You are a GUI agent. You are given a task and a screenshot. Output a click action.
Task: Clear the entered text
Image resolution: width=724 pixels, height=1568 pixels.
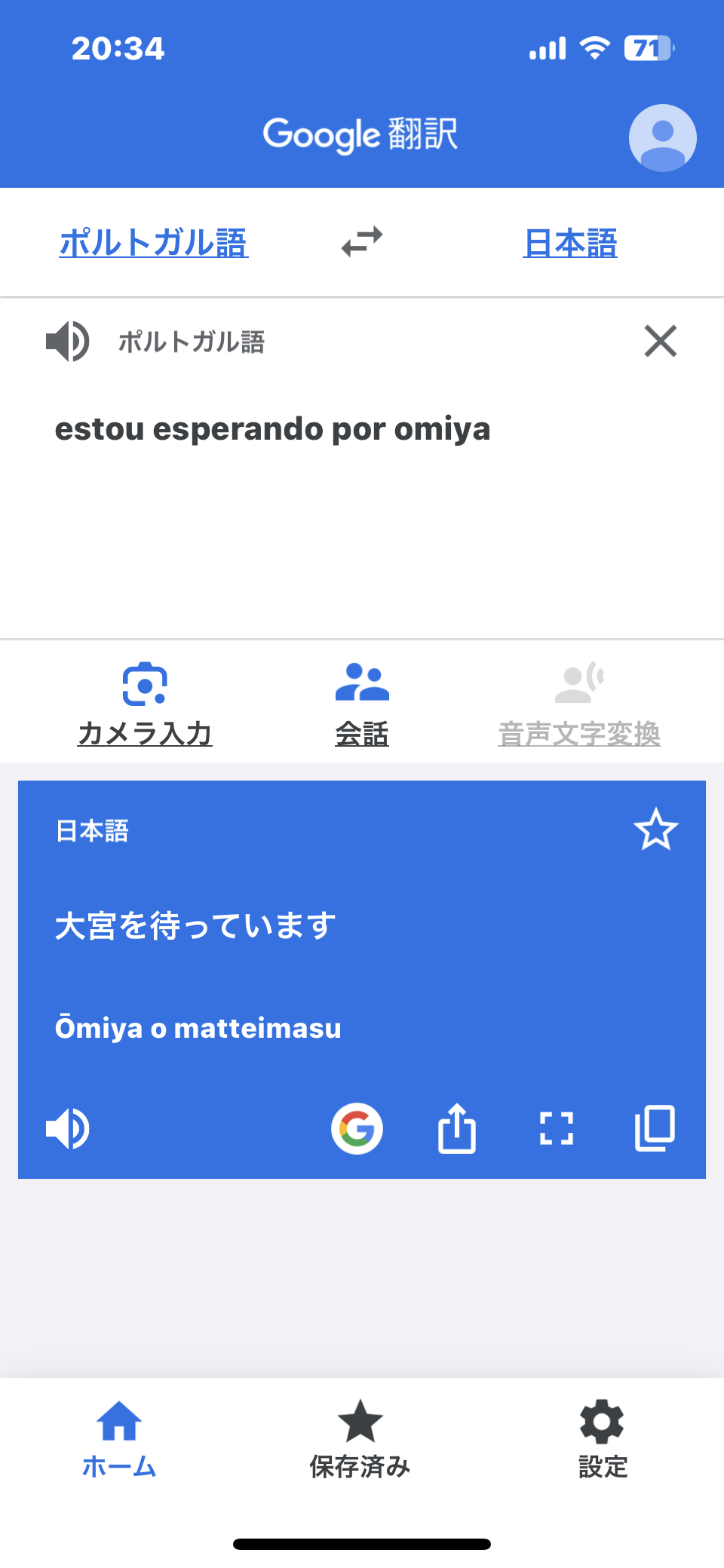[x=661, y=341]
